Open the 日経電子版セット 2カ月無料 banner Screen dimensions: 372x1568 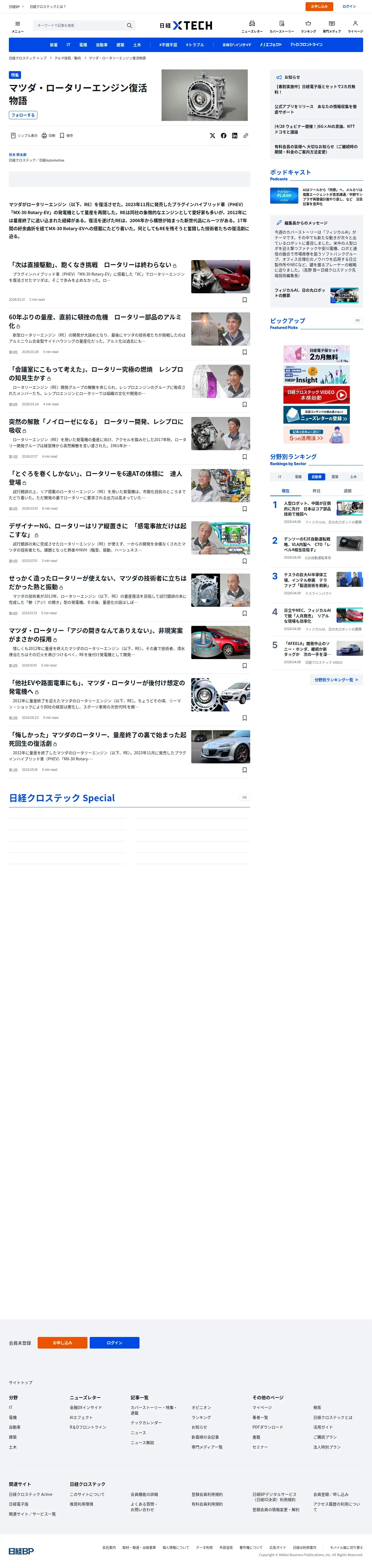click(x=317, y=354)
